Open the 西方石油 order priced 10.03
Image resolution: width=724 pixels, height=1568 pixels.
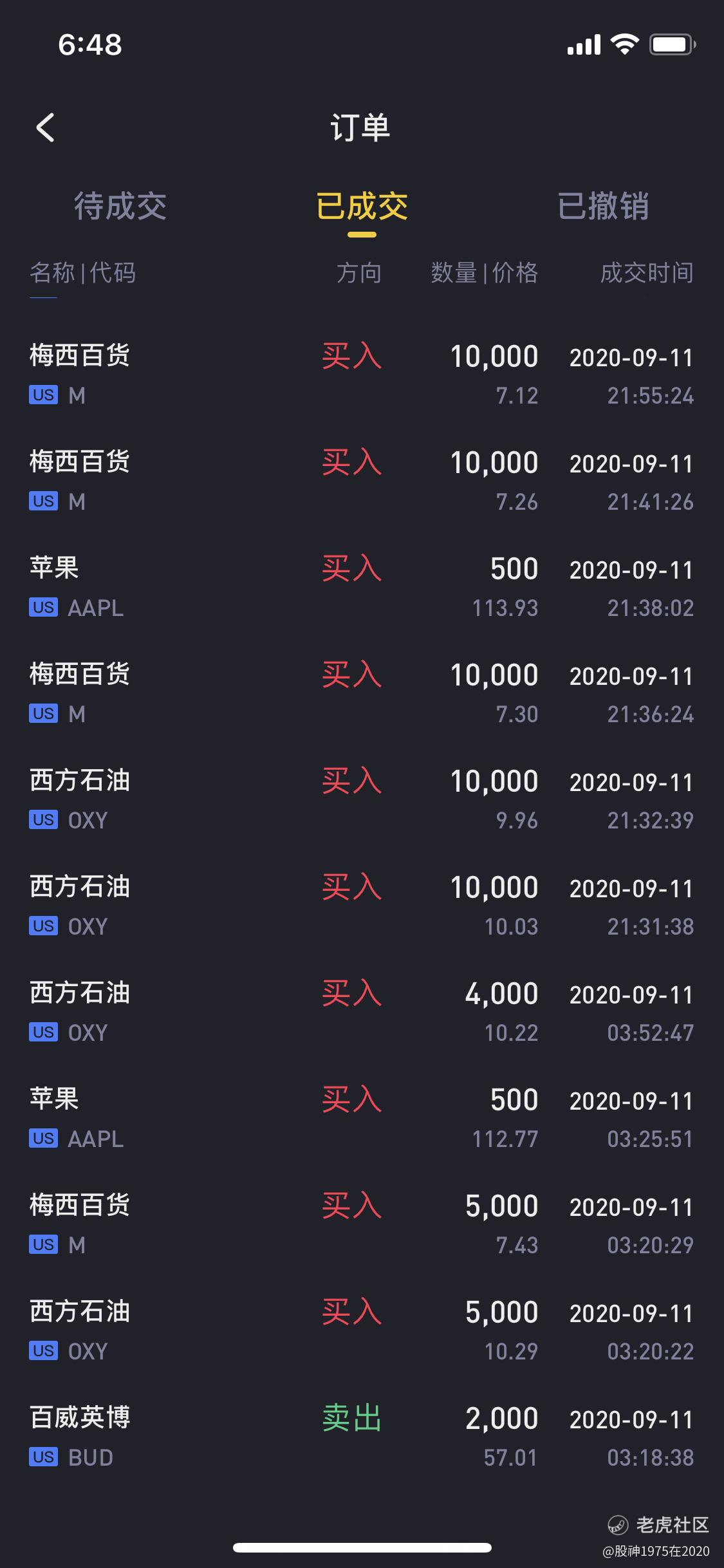362,906
